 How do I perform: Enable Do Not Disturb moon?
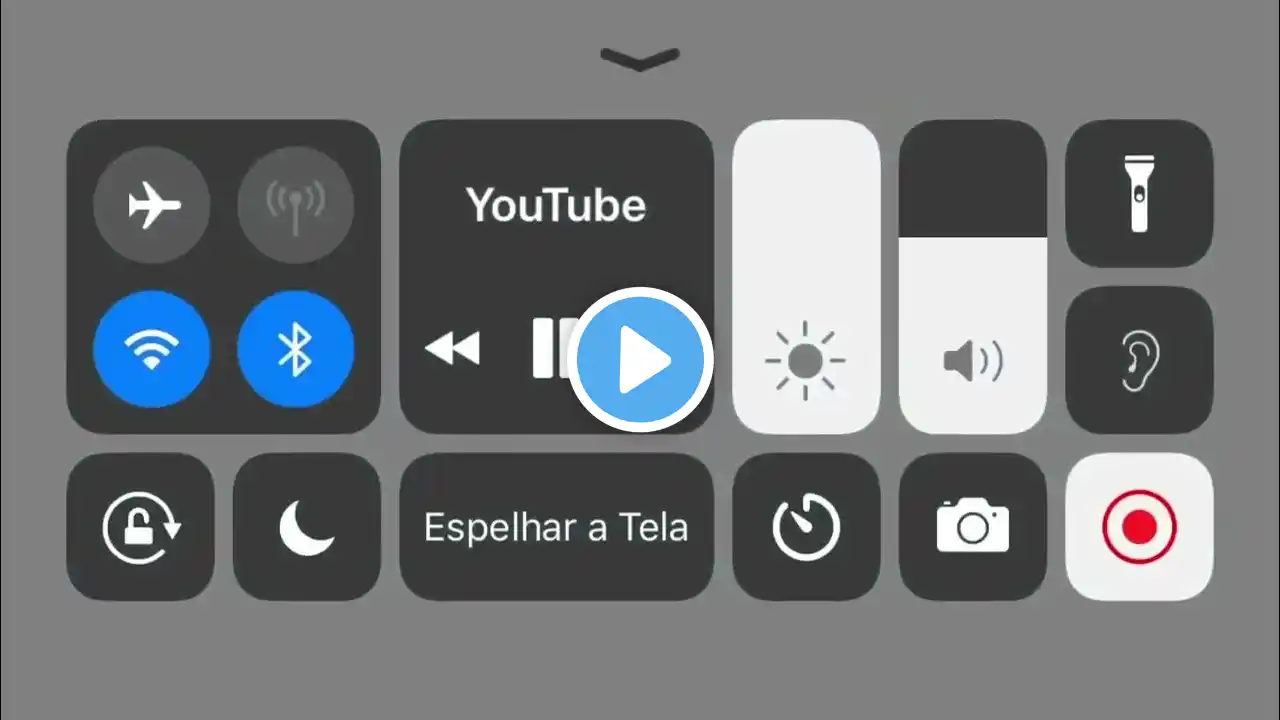pos(306,526)
